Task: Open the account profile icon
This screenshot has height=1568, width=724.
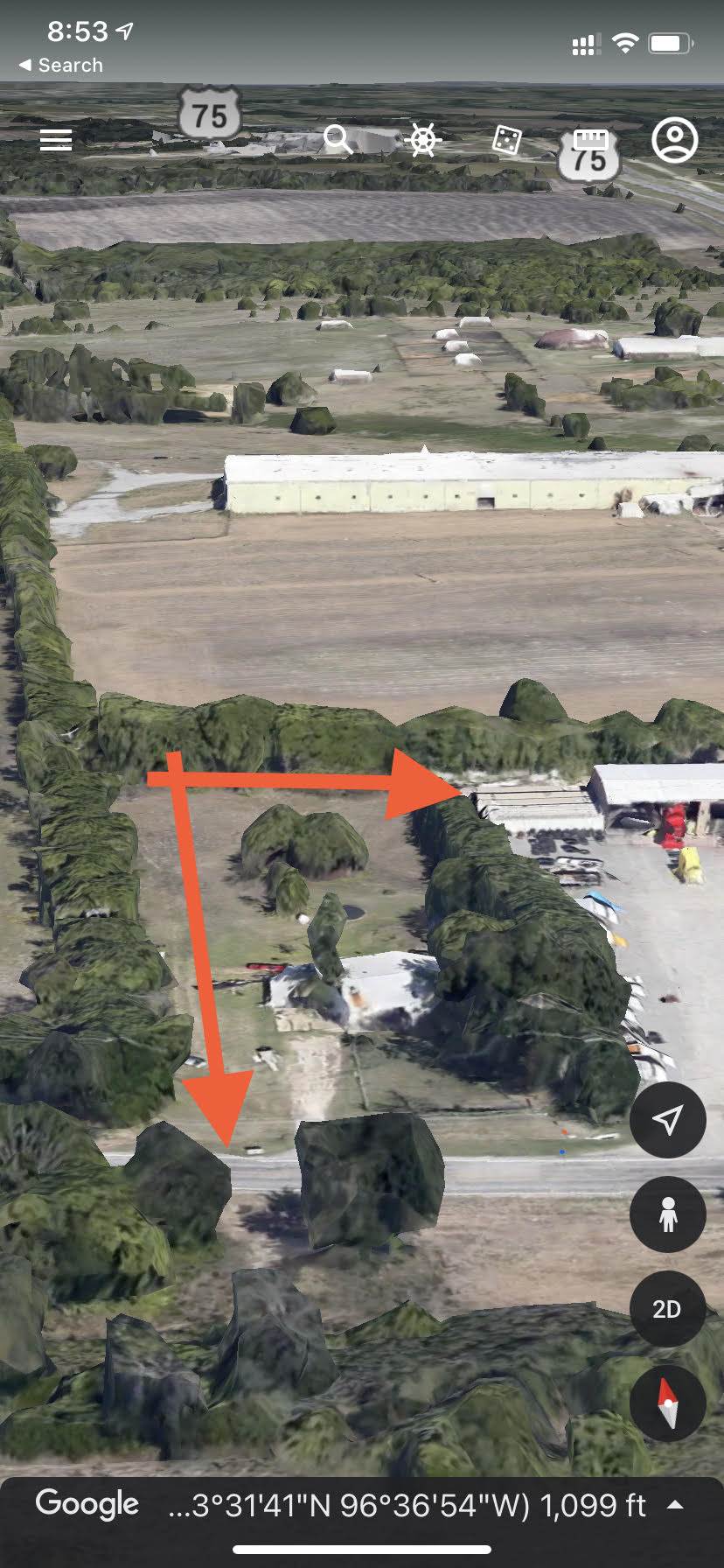Action: (674, 140)
